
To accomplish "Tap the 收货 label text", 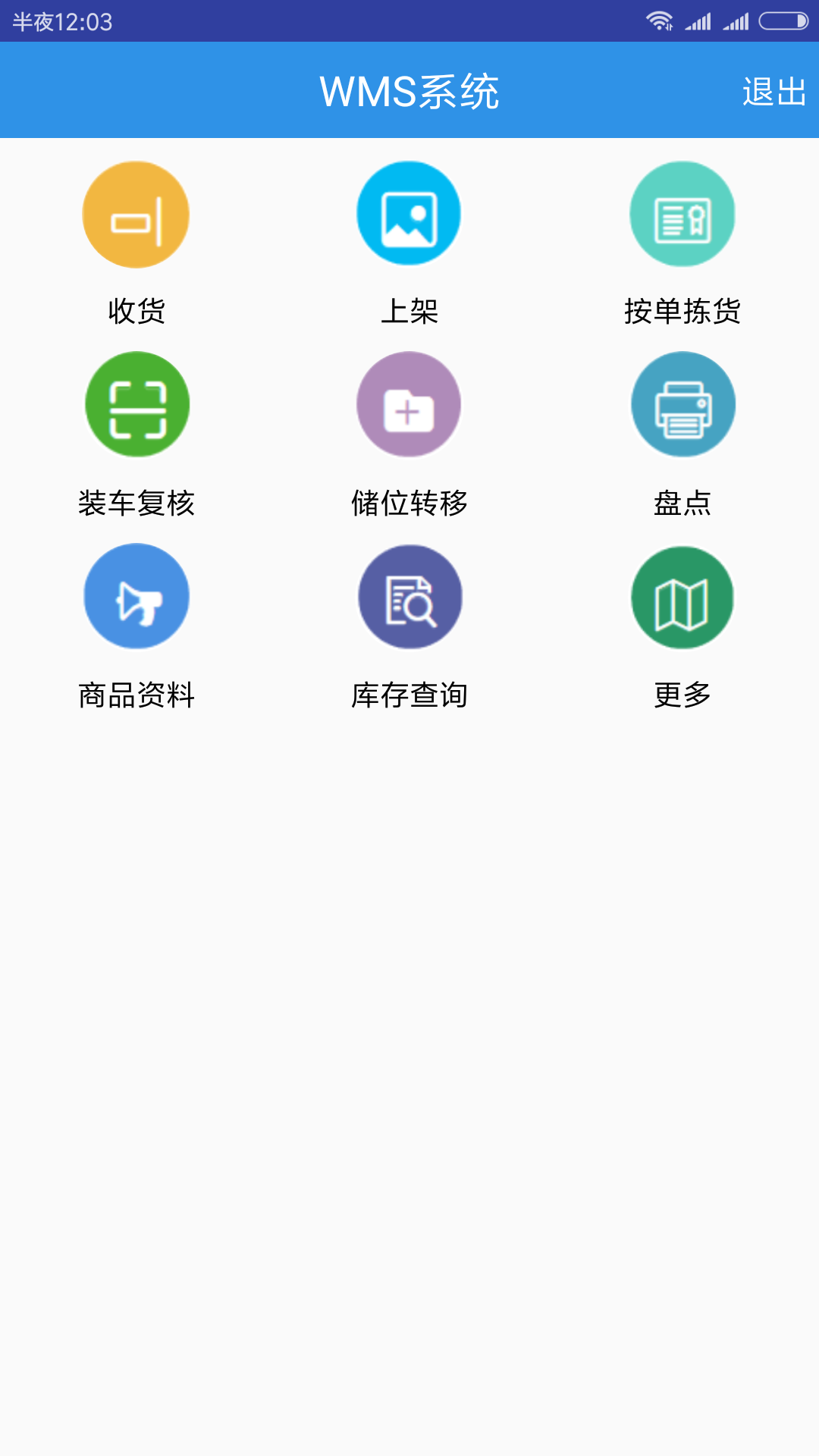I will coord(136,309).
